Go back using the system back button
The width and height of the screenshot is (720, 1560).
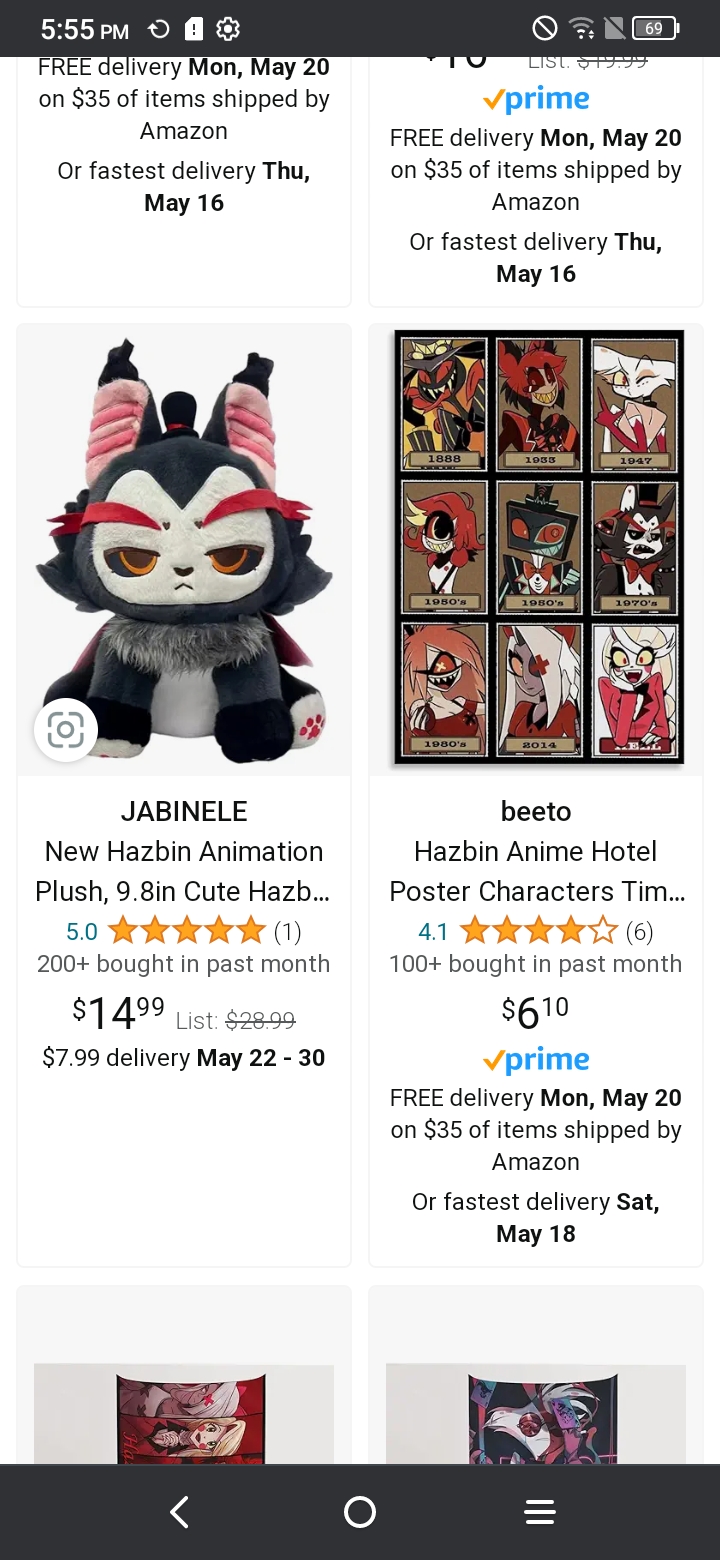click(180, 1512)
